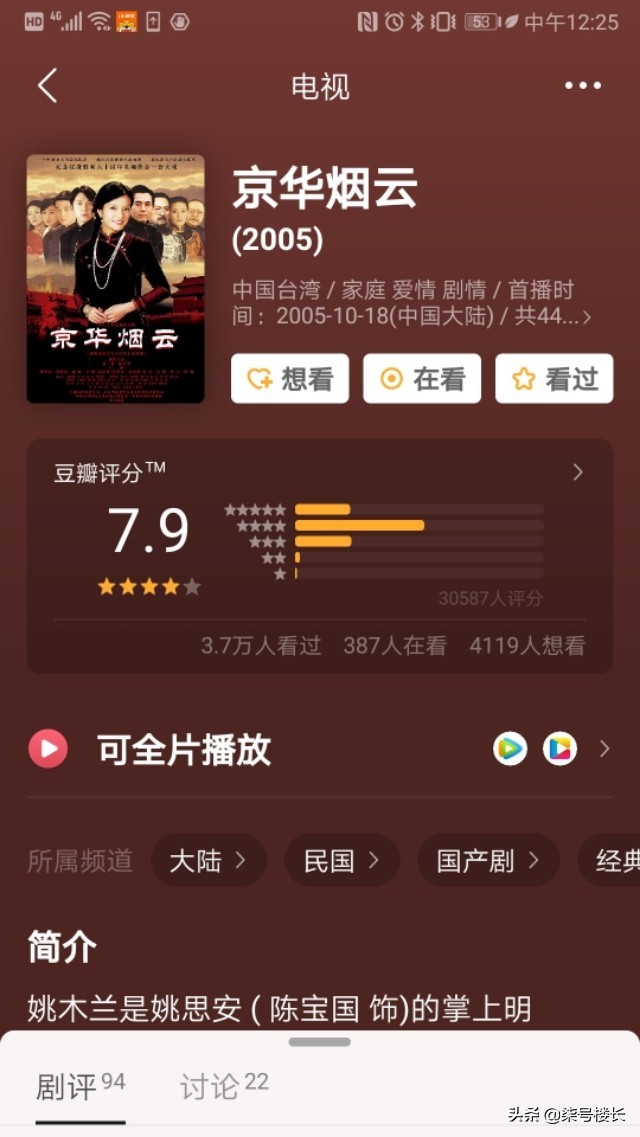This screenshot has height=1137, width=640.
Task: Tap the bottom sheet drag handle
Action: [x=320, y=1042]
